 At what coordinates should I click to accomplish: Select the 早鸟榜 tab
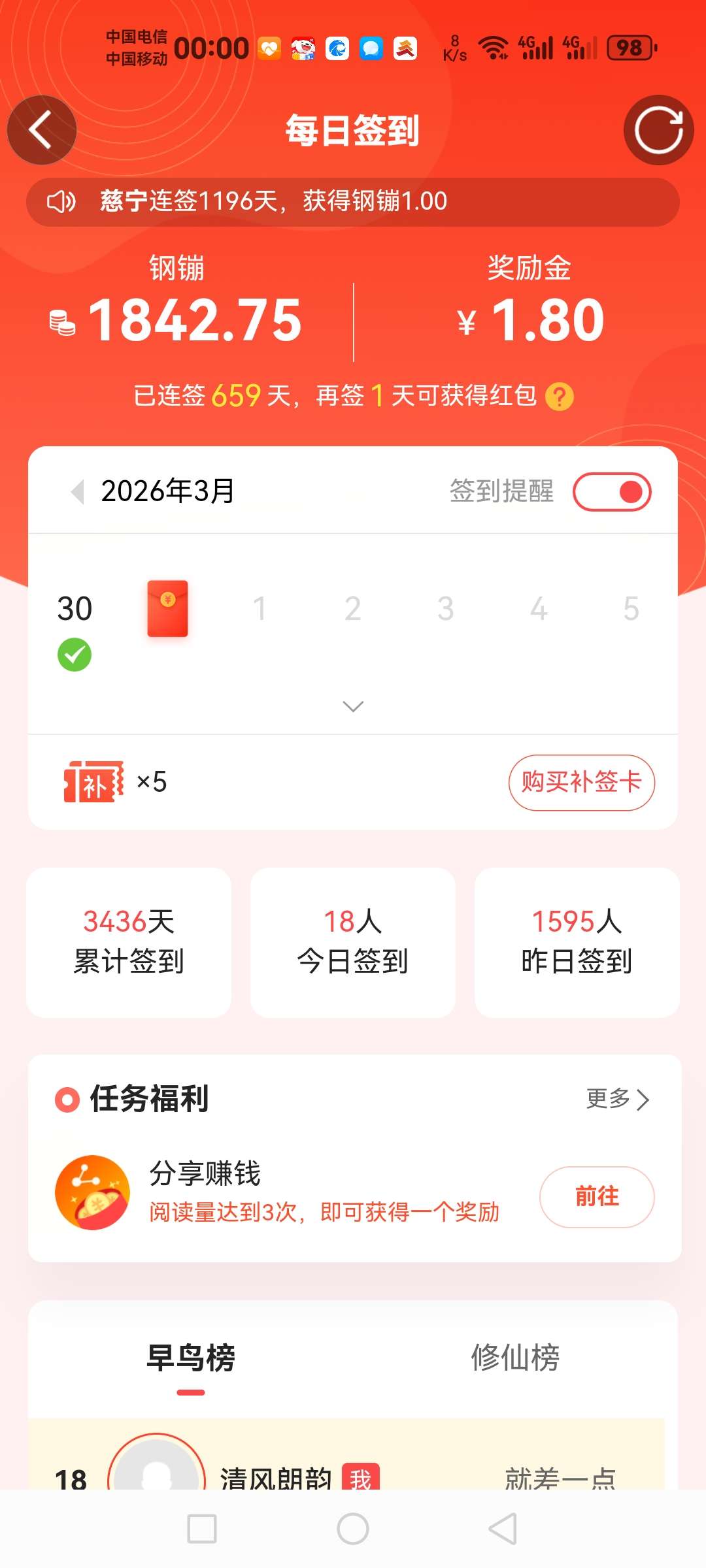[x=191, y=1358]
